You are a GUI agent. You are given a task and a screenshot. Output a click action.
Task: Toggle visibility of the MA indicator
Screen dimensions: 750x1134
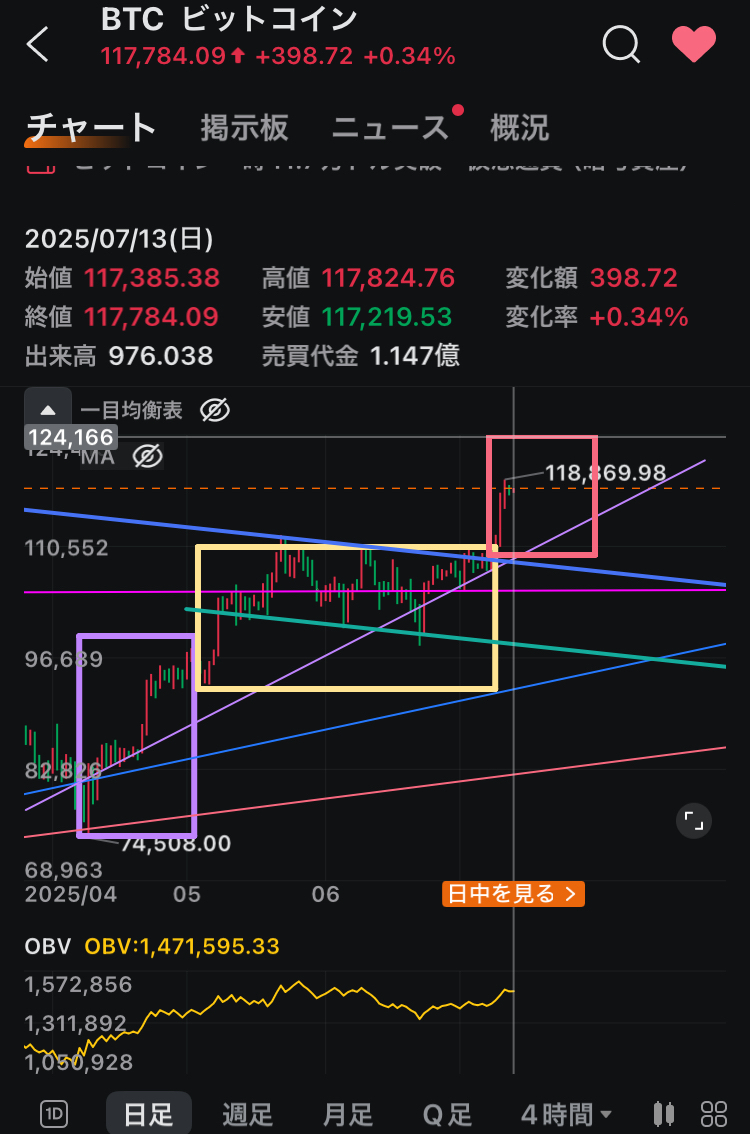point(147,457)
